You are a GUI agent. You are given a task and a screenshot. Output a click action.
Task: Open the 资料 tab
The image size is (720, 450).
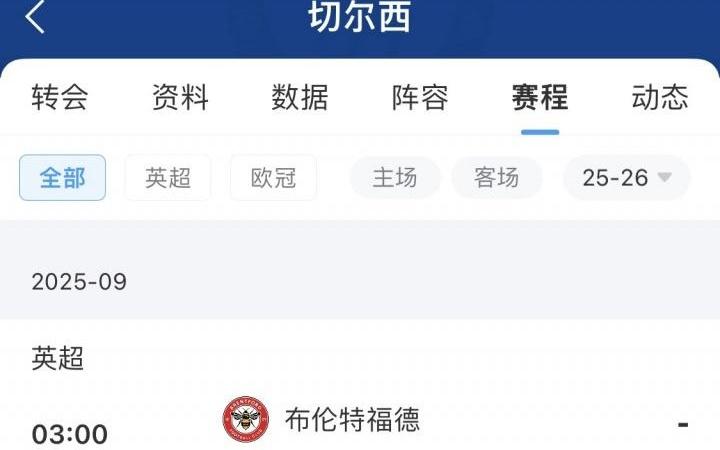[180, 98]
